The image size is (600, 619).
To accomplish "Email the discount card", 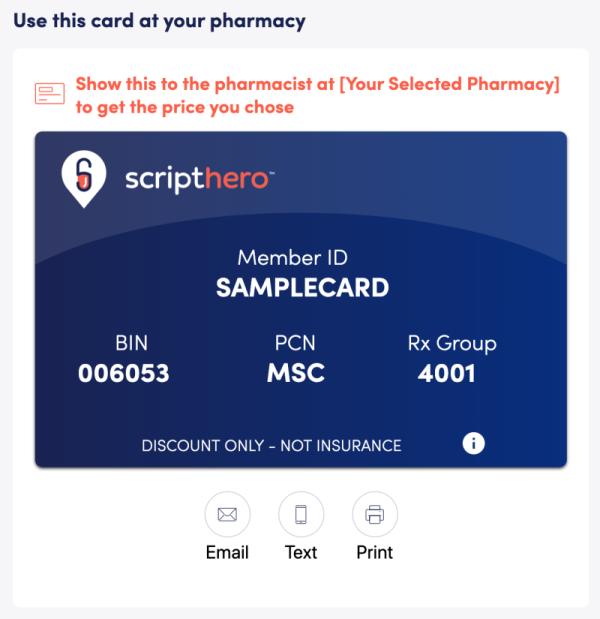I will pos(227,515).
